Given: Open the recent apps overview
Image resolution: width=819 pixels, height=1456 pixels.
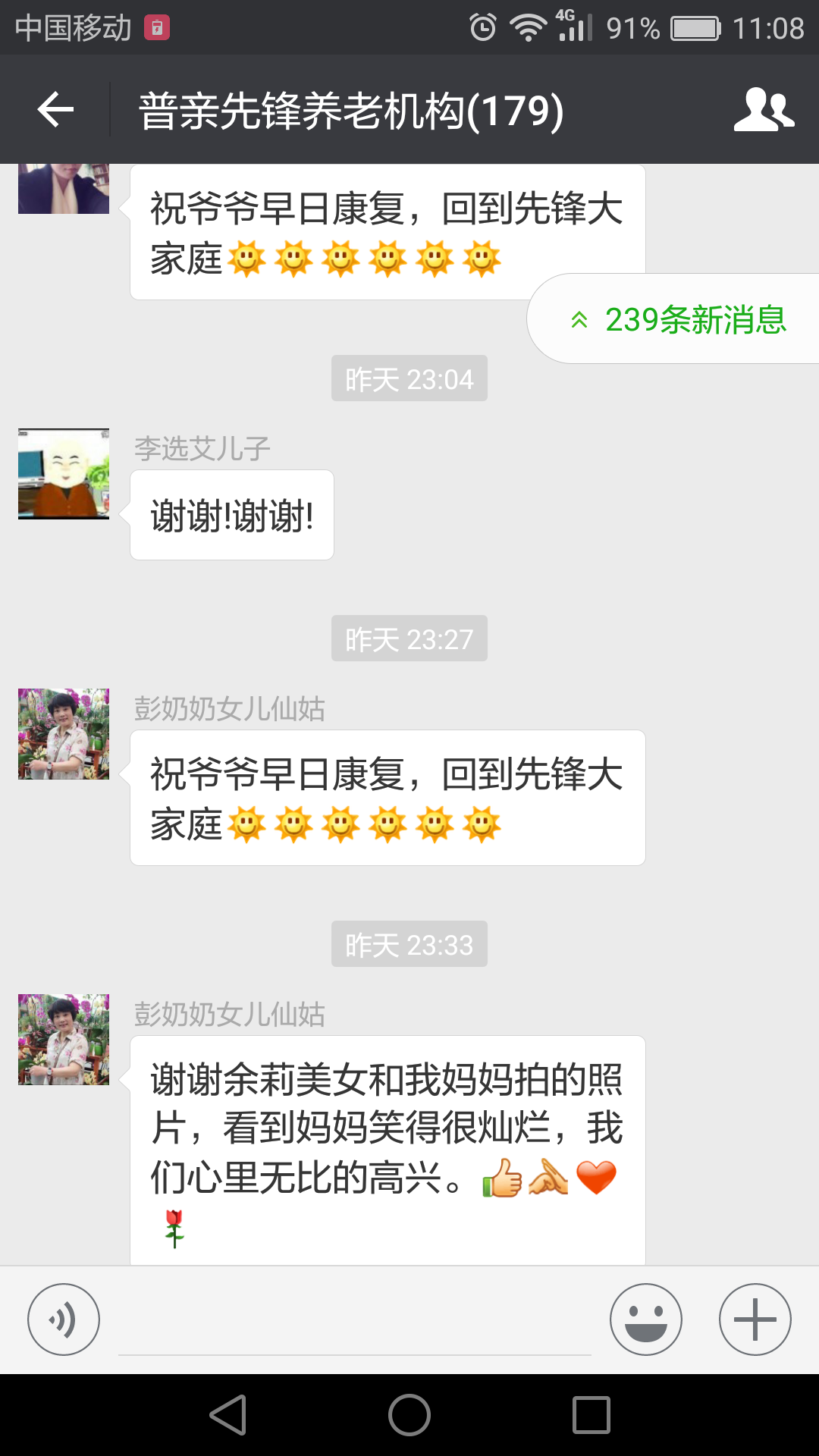Looking at the screenshot, I should (591, 1415).
